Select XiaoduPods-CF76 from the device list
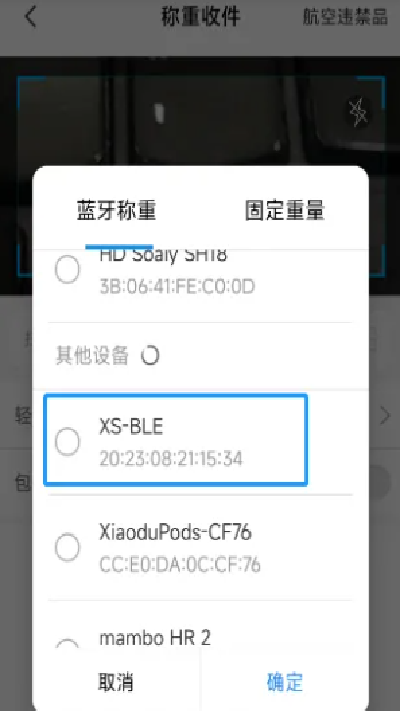Image resolution: width=400 pixels, height=711 pixels. point(200,547)
